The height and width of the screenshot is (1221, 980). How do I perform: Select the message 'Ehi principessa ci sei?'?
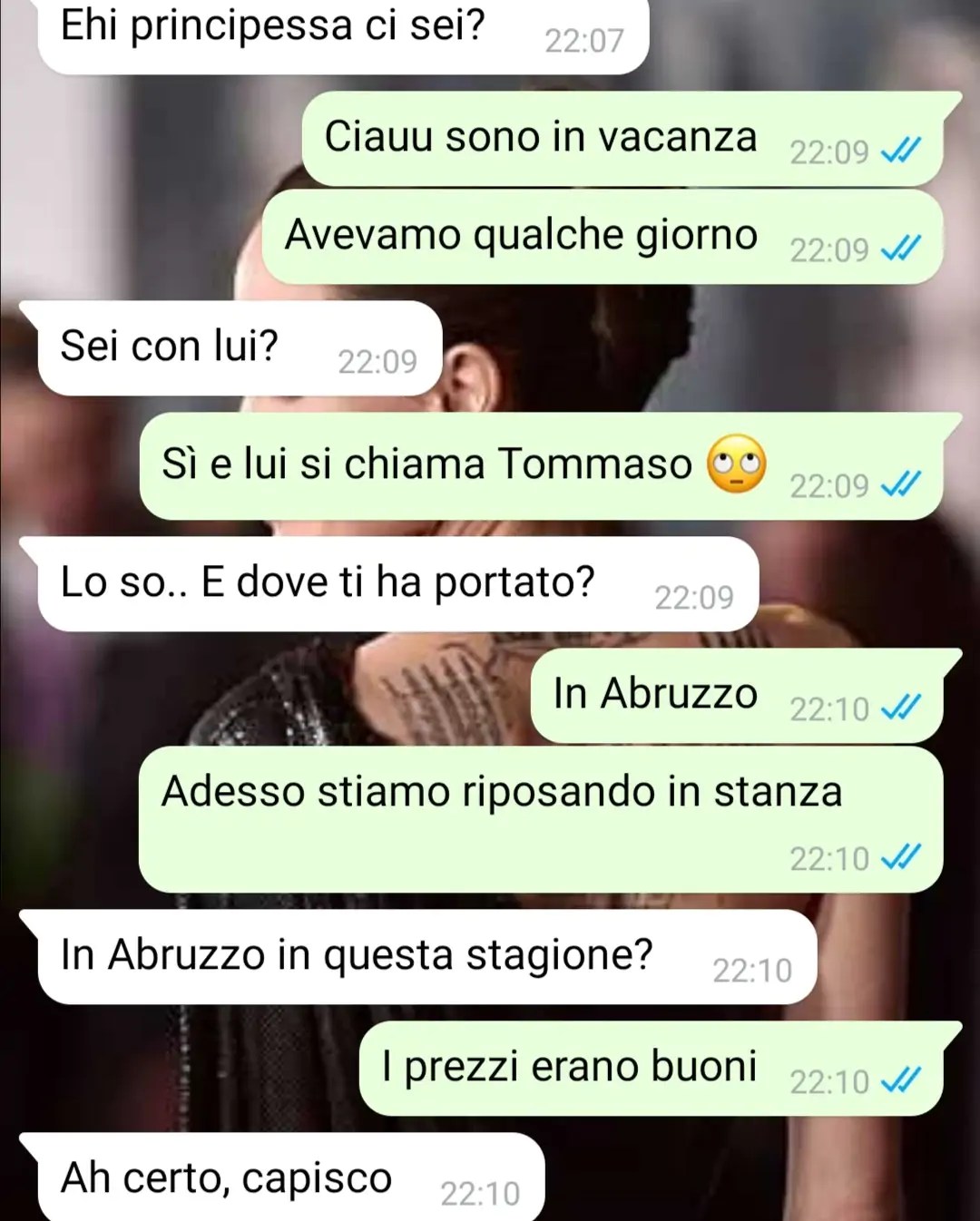pos(272,25)
